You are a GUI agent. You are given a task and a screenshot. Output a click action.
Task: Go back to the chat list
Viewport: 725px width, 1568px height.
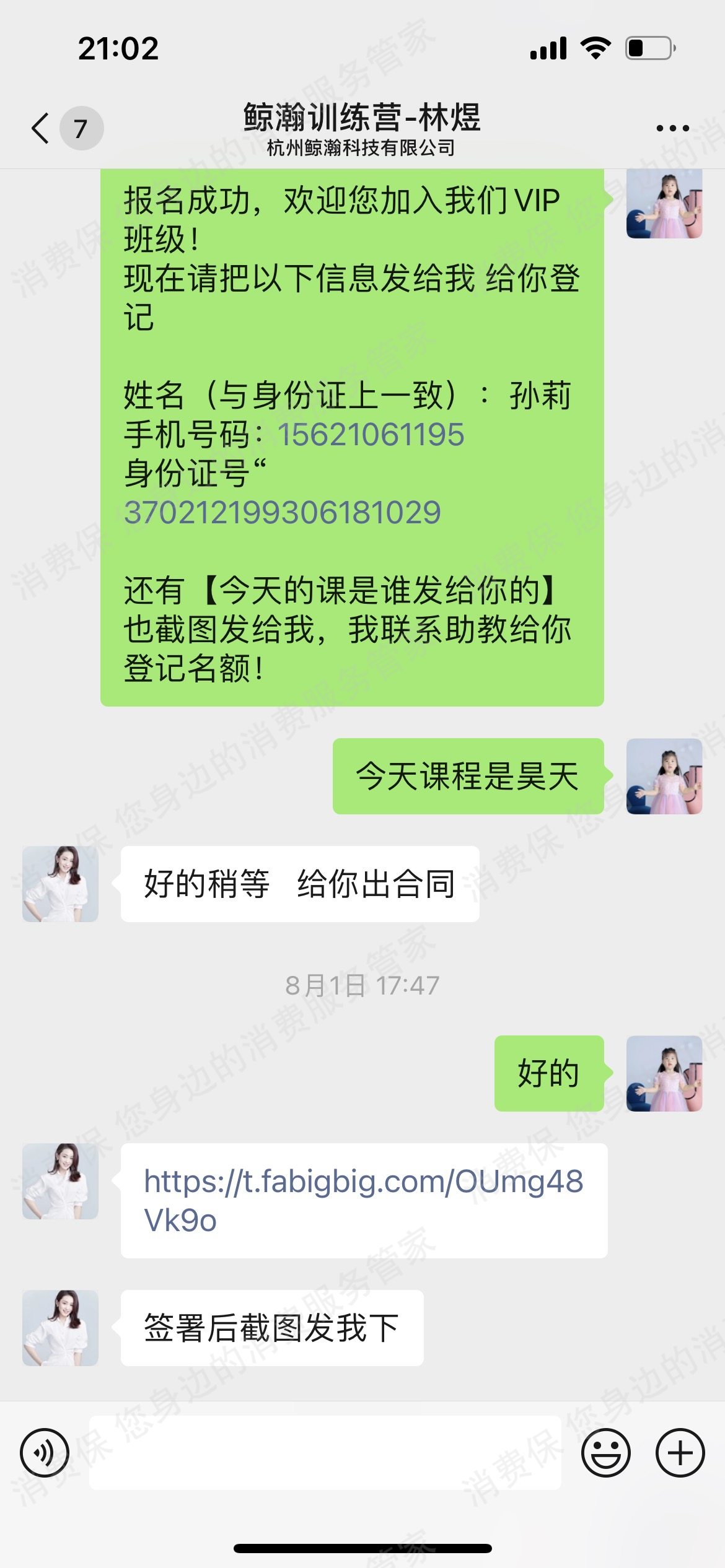pos(41,128)
